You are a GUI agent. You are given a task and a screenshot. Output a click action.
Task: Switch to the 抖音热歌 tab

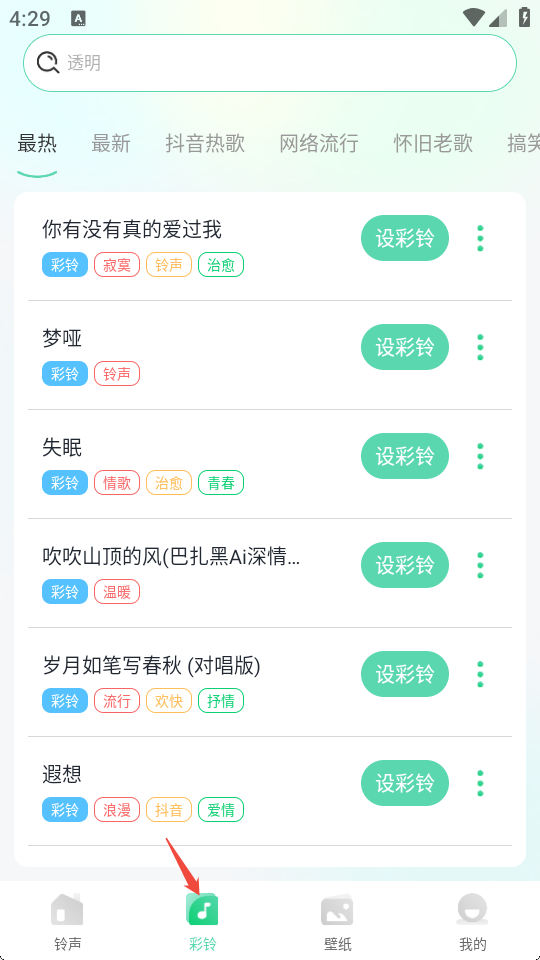click(x=205, y=143)
